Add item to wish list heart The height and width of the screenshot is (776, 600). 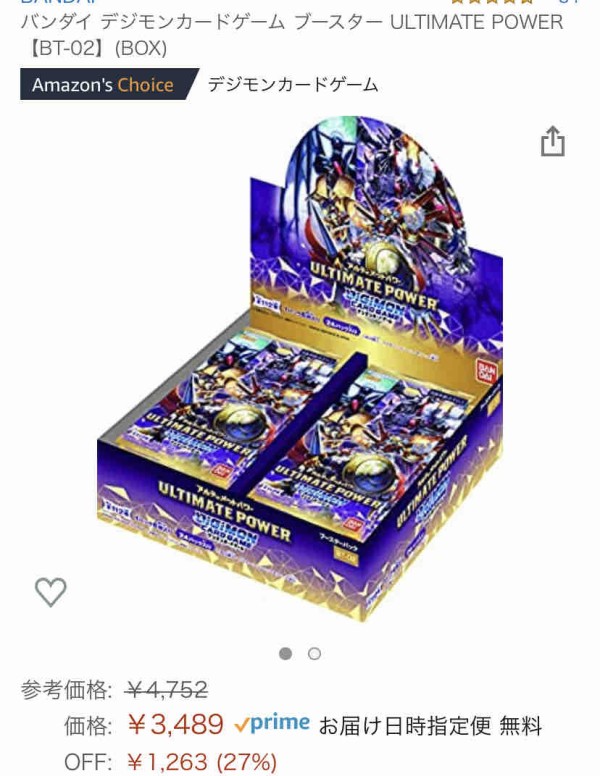click(51, 592)
